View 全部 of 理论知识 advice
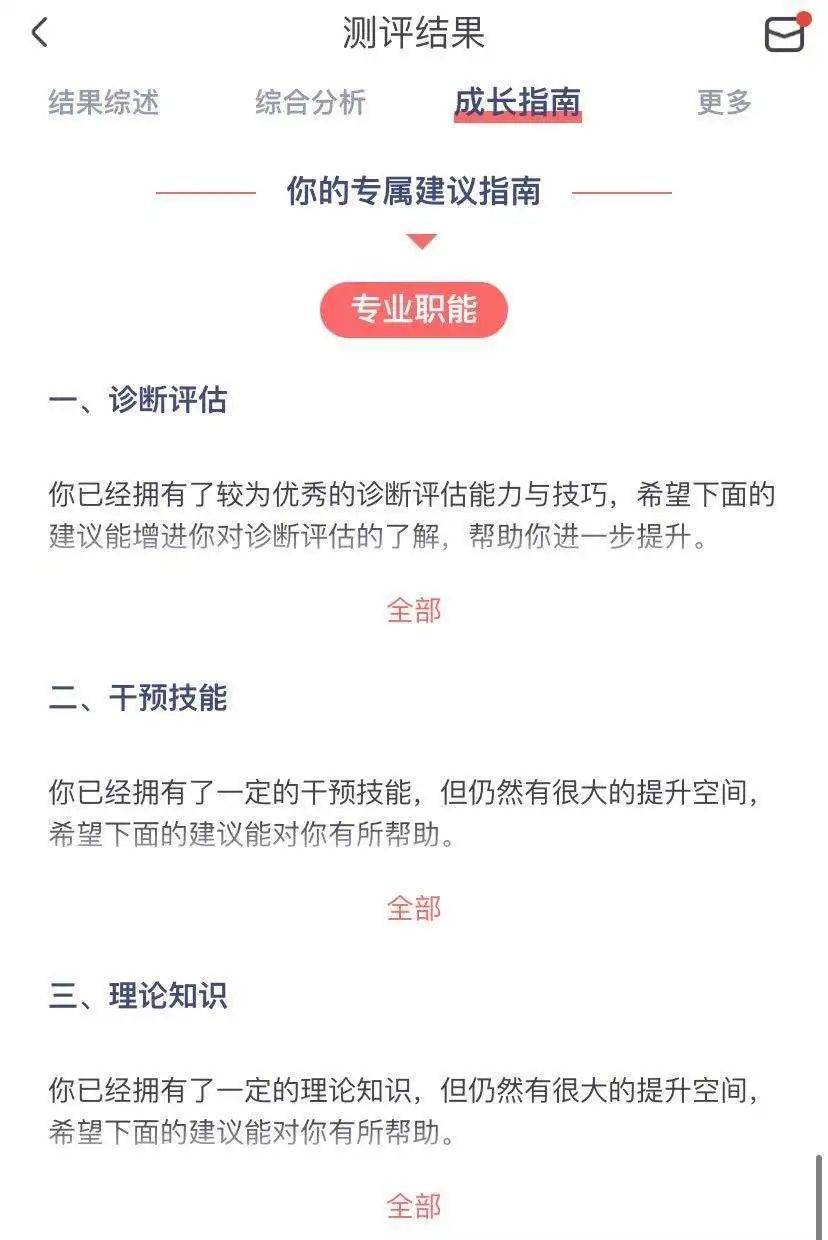 pyautogui.click(x=414, y=1206)
